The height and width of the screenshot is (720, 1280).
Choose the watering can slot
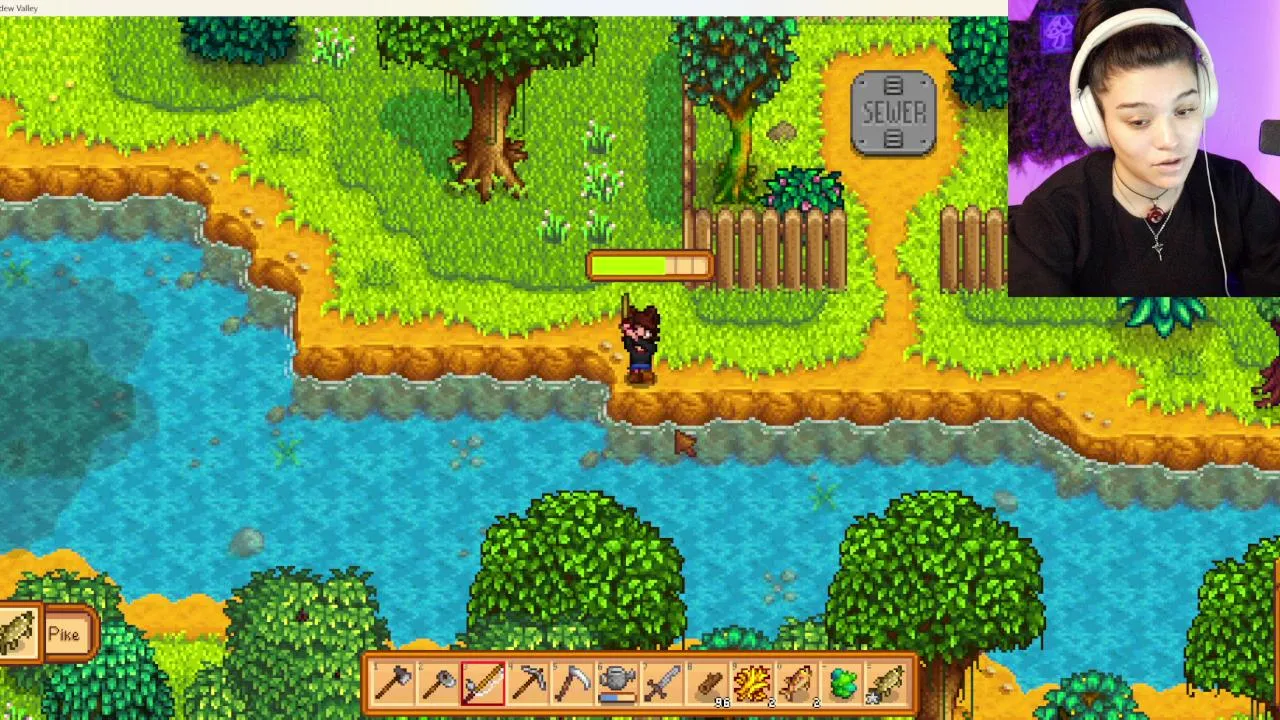tap(617, 684)
